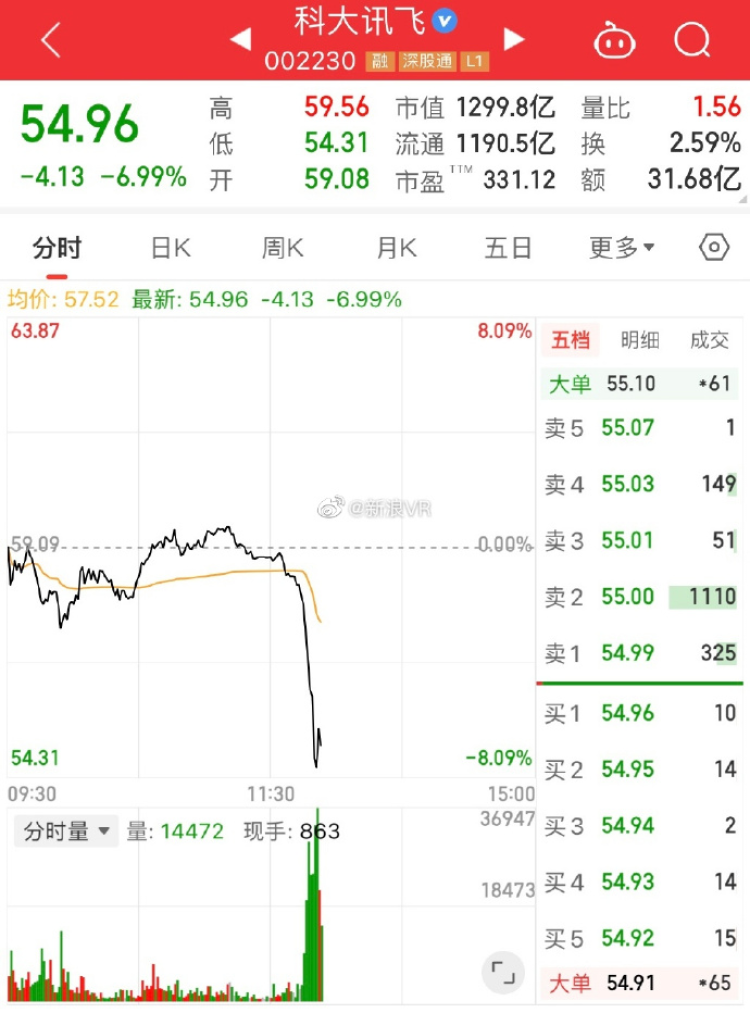Screen dimensions: 750x1013
Task: Switch to the 五日 tab
Action: tap(508, 248)
